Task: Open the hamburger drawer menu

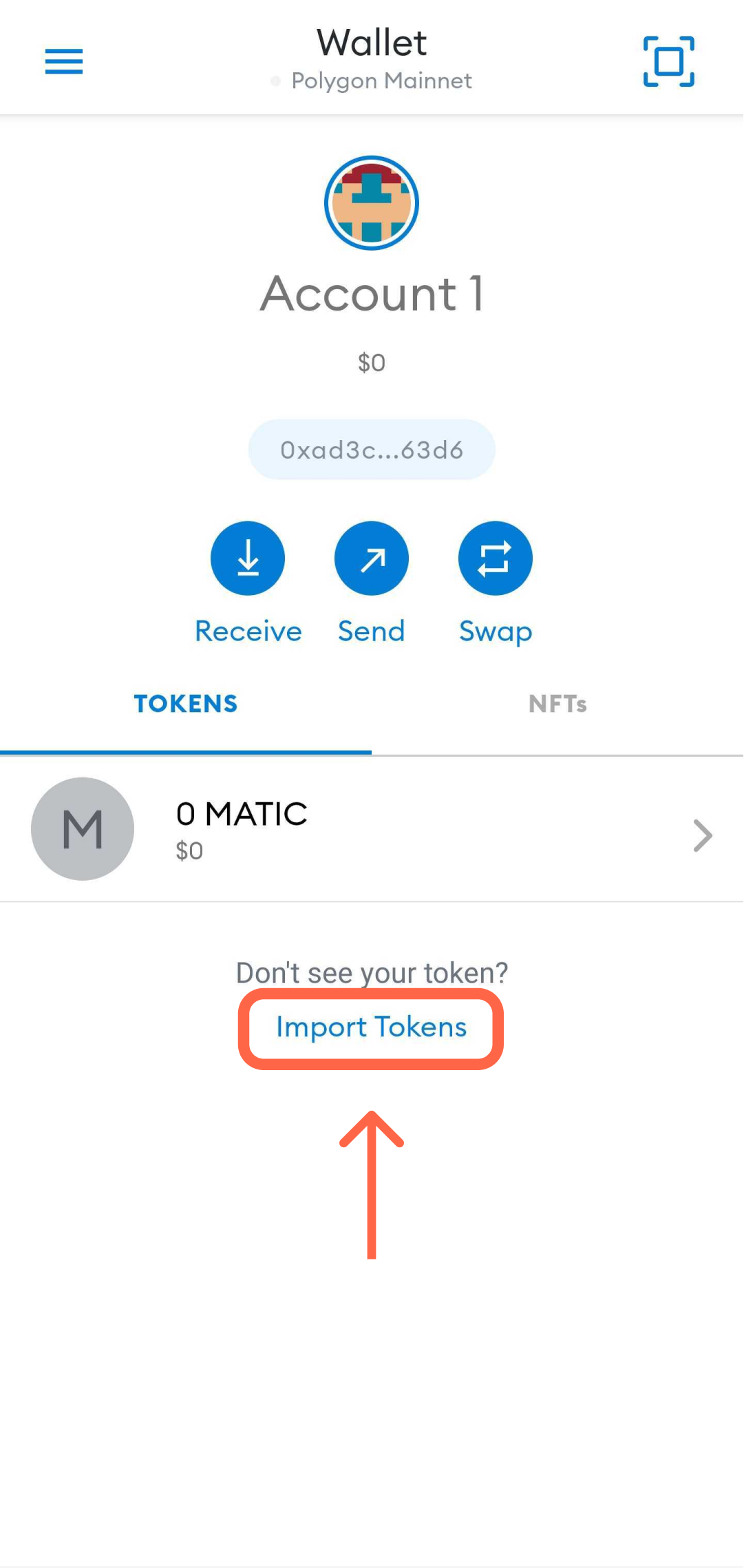Action: 64,61
